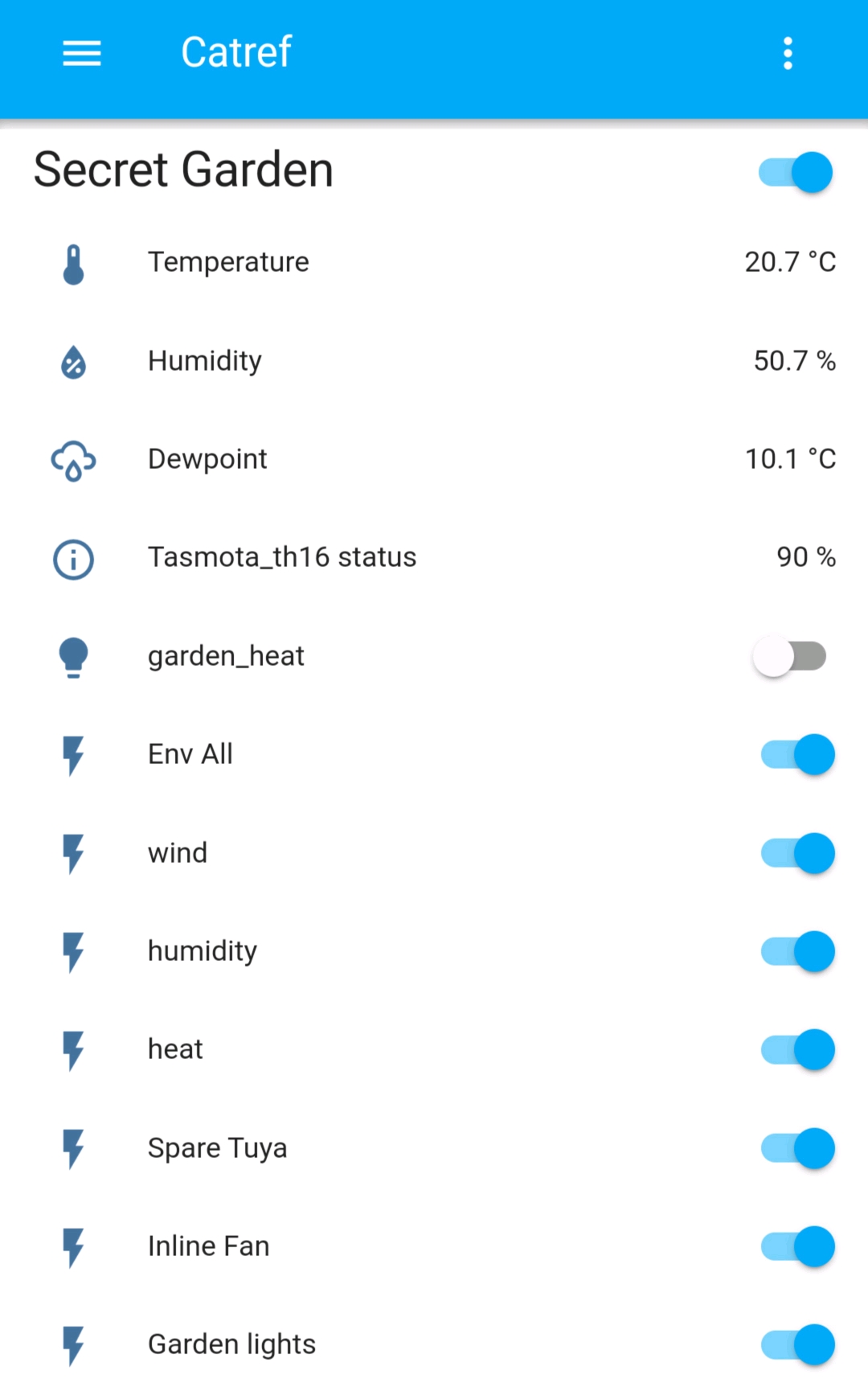Turn off the Secret Garden group switch
The width and height of the screenshot is (868, 1379).
tap(796, 172)
